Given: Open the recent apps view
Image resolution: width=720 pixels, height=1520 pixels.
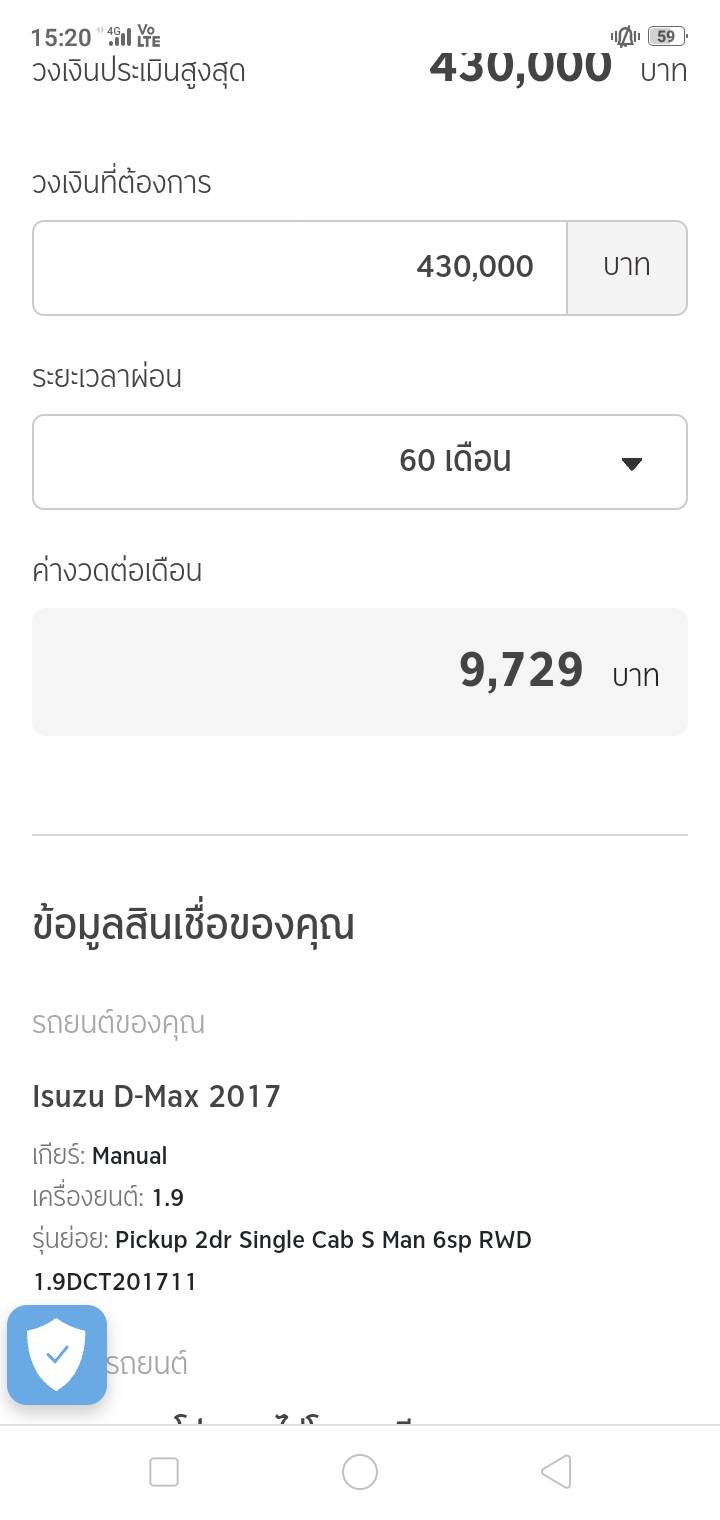Looking at the screenshot, I should pos(164,1471).
